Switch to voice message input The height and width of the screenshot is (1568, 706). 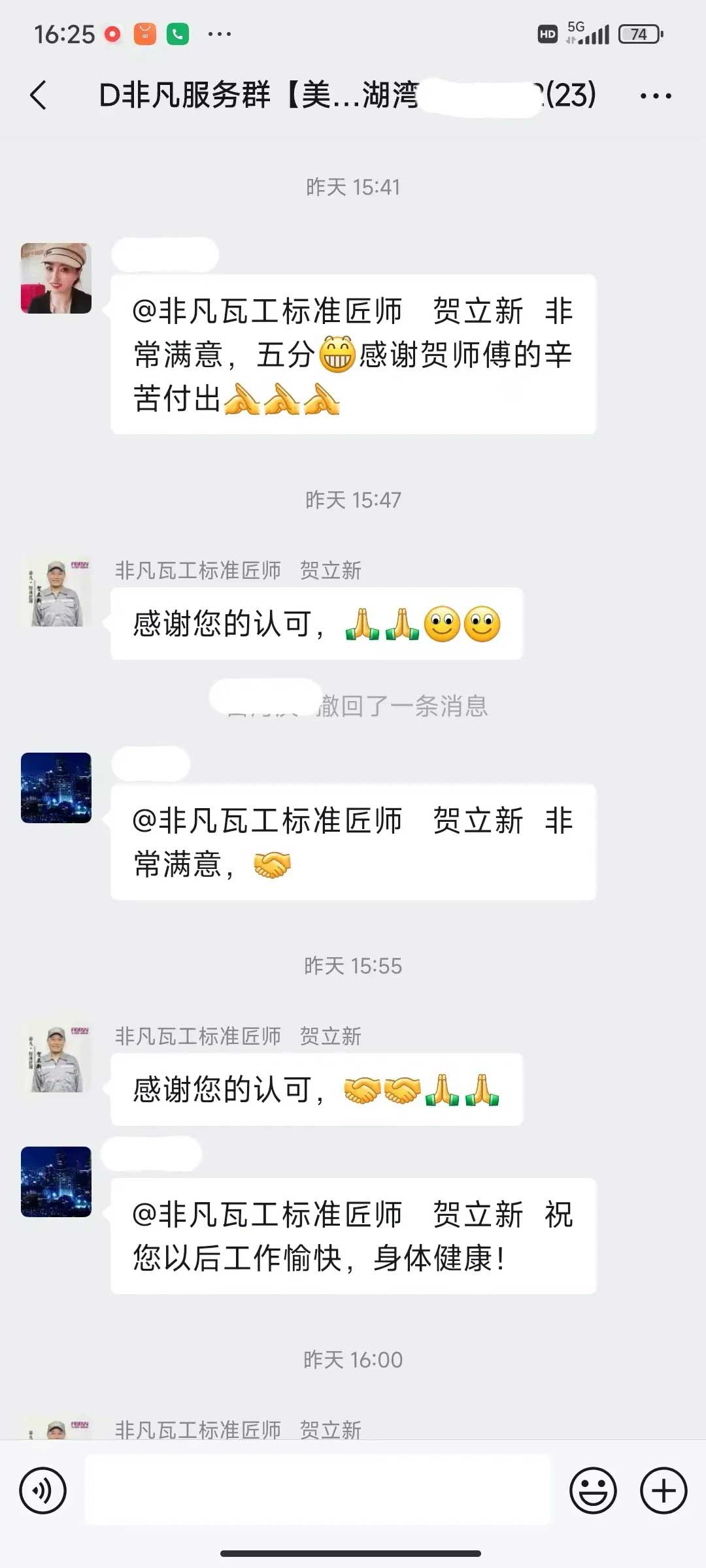coord(43,1490)
